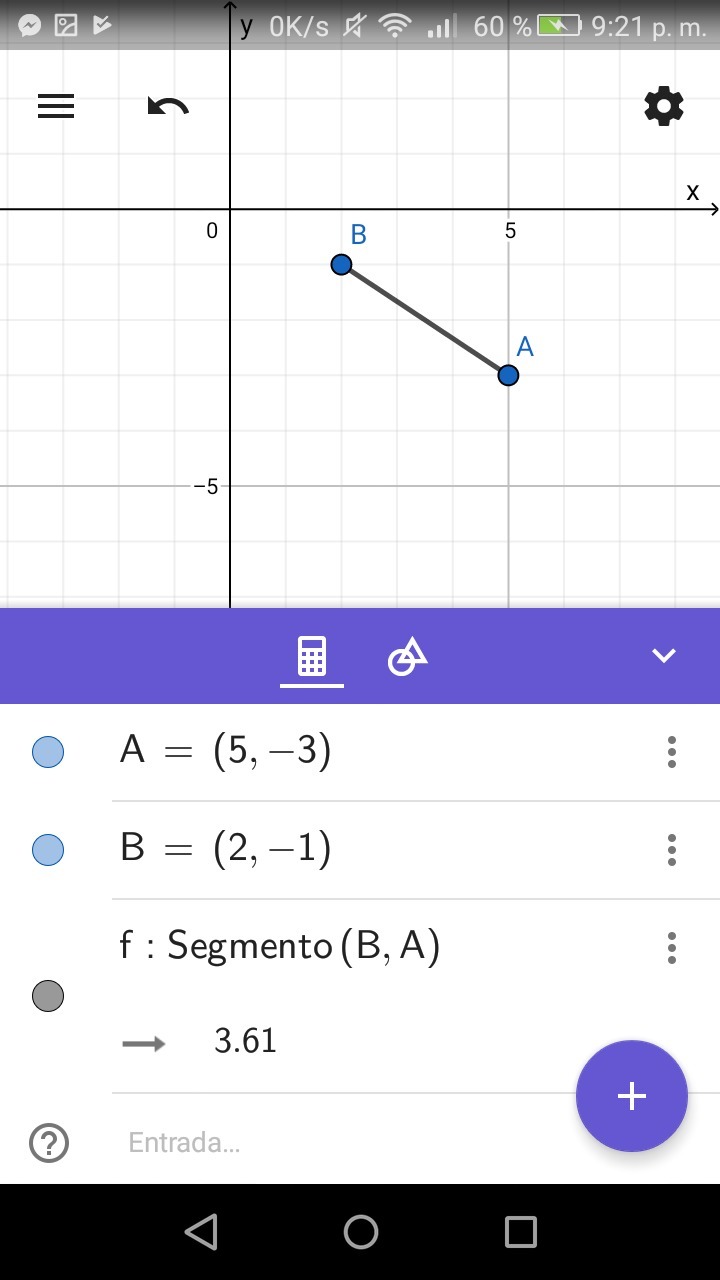Toggle visibility of segment f
This screenshot has width=720, height=1280.
pos(48,996)
